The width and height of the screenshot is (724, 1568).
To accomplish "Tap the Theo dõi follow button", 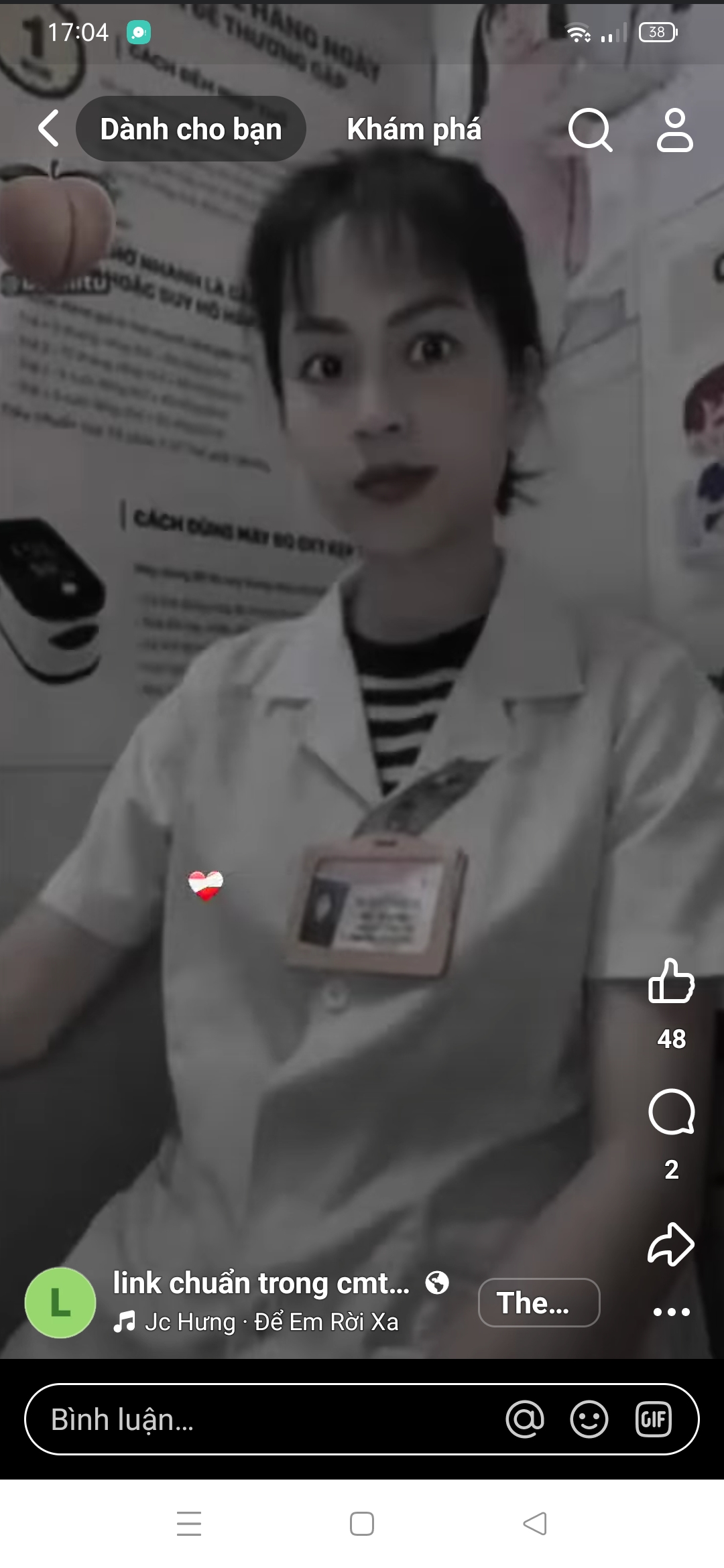I will tap(538, 1303).
